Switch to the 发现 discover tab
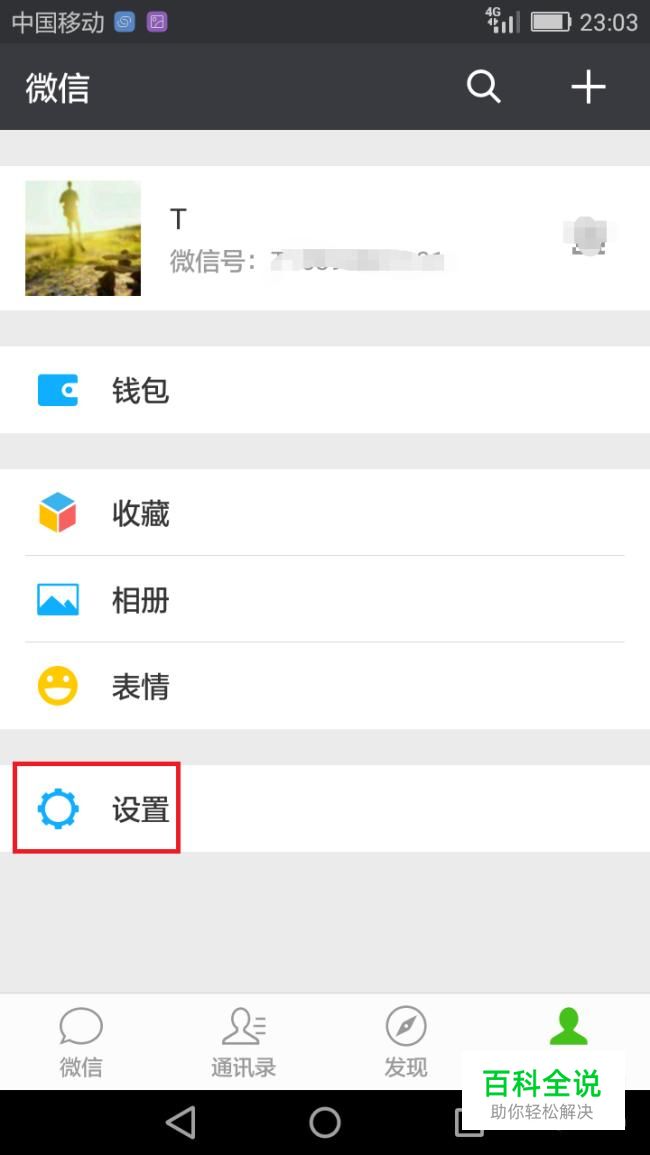The width and height of the screenshot is (650, 1155). (406, 1041)
